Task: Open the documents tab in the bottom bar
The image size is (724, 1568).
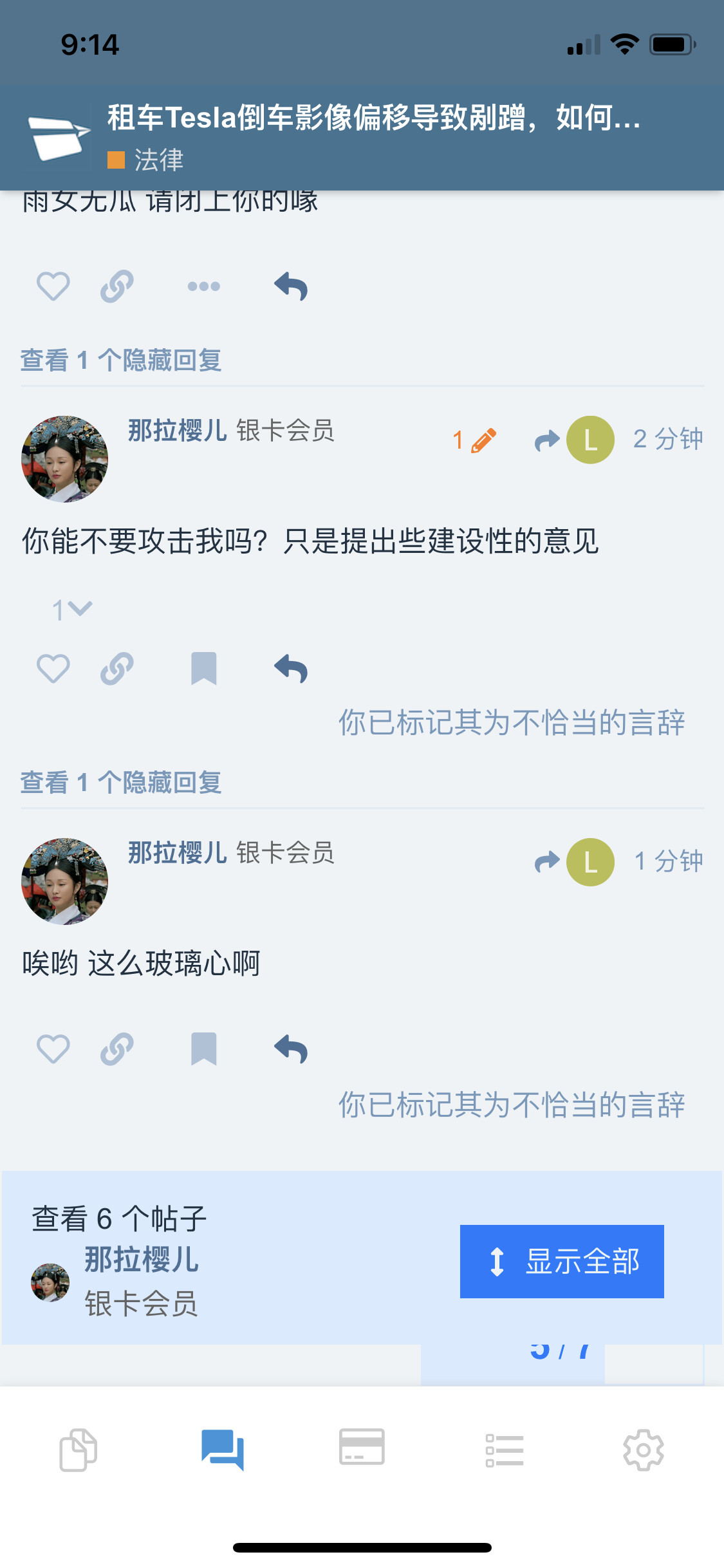Action: pyautogui.click(x=79, y=1451)
